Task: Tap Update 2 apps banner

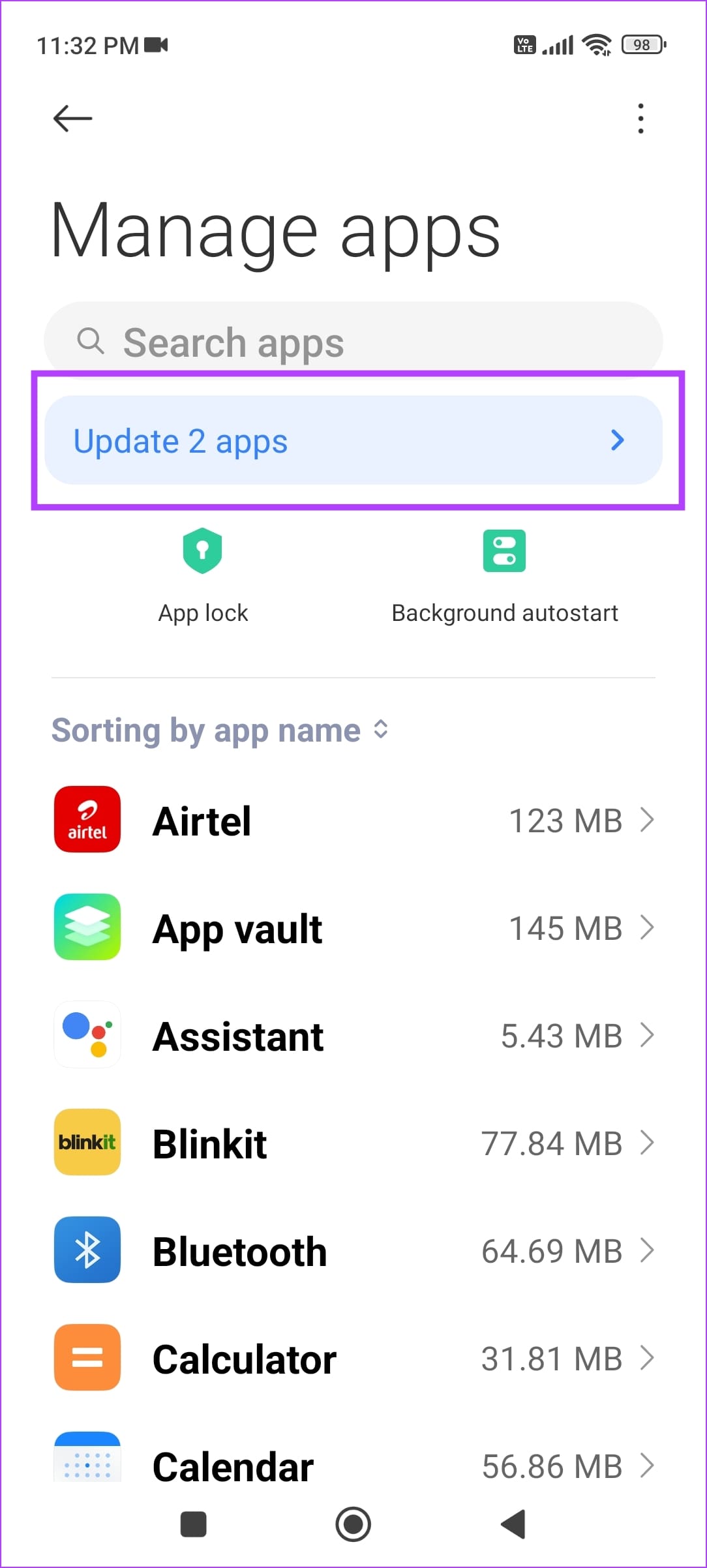Action: [x=352, y=440]
